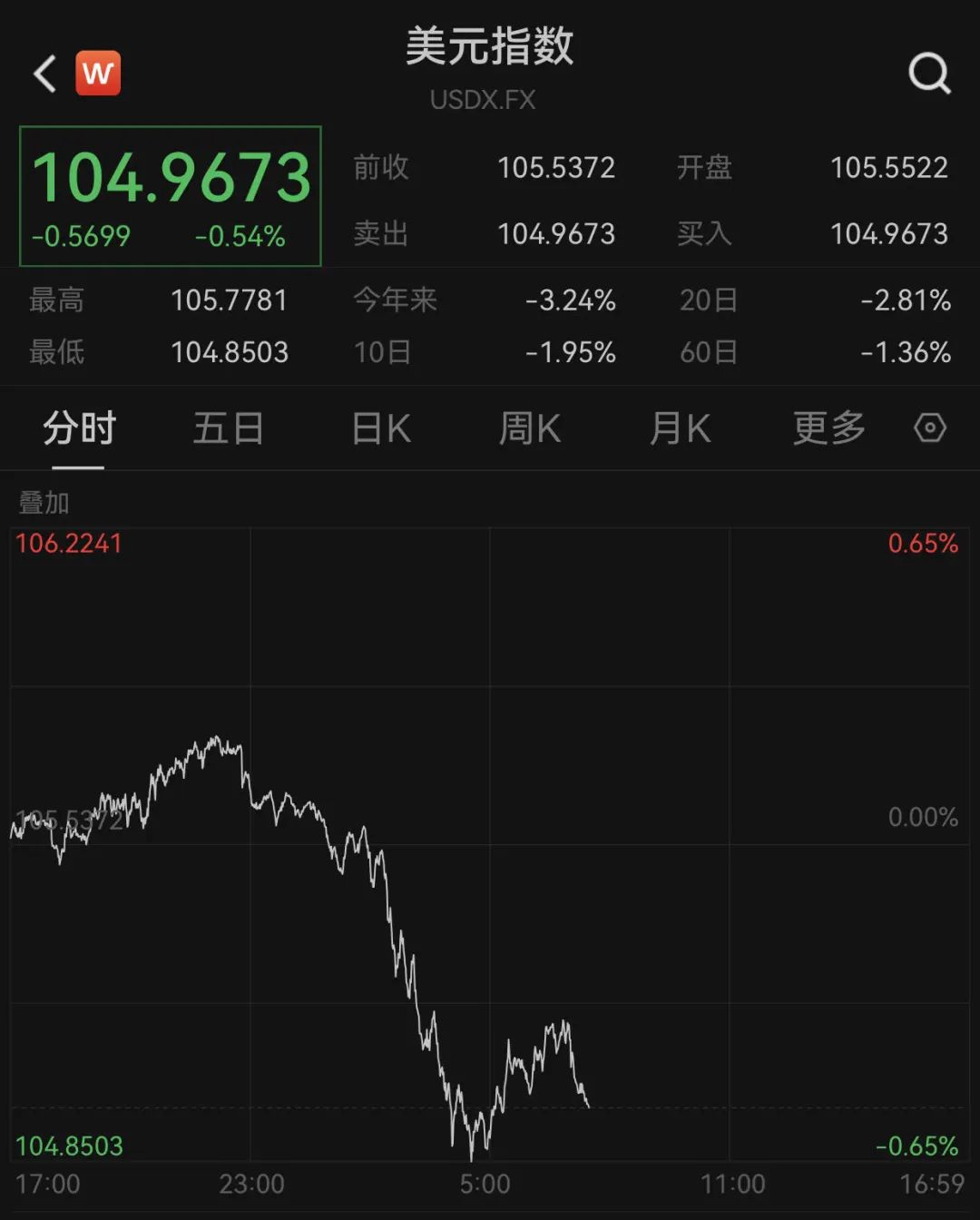This screenshot has height=1220, width=980.
Task: Open the 周K chart tab
Action: [x=530, y=428]
